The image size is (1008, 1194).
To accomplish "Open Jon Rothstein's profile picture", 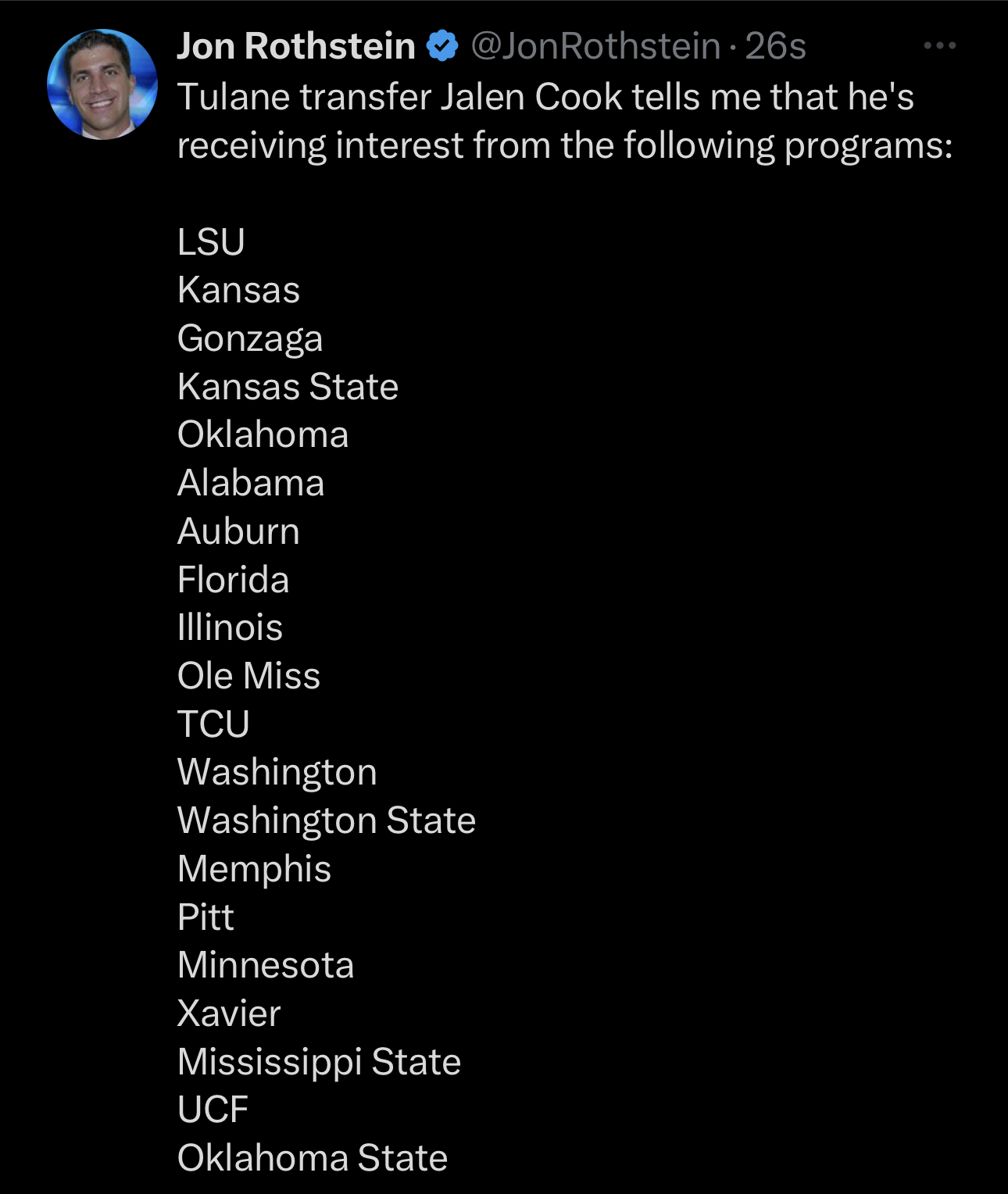I will [x=102, y=84].
